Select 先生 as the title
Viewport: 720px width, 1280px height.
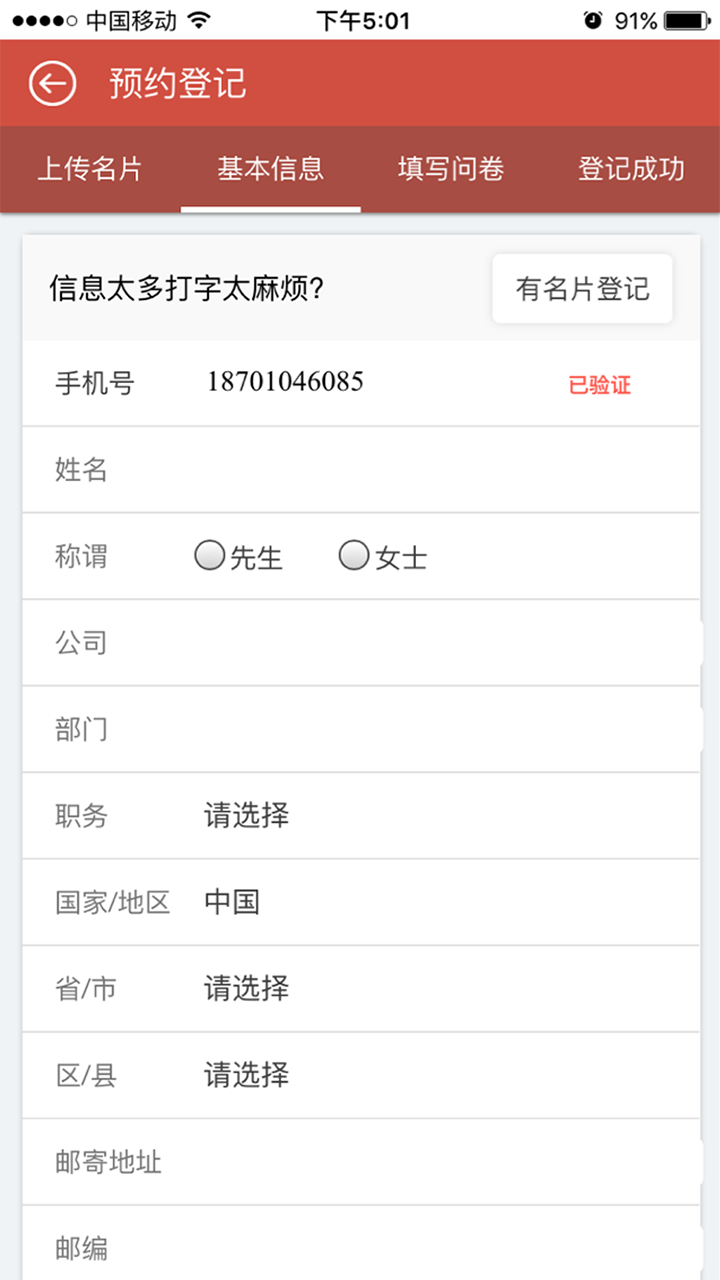(238, 556)
